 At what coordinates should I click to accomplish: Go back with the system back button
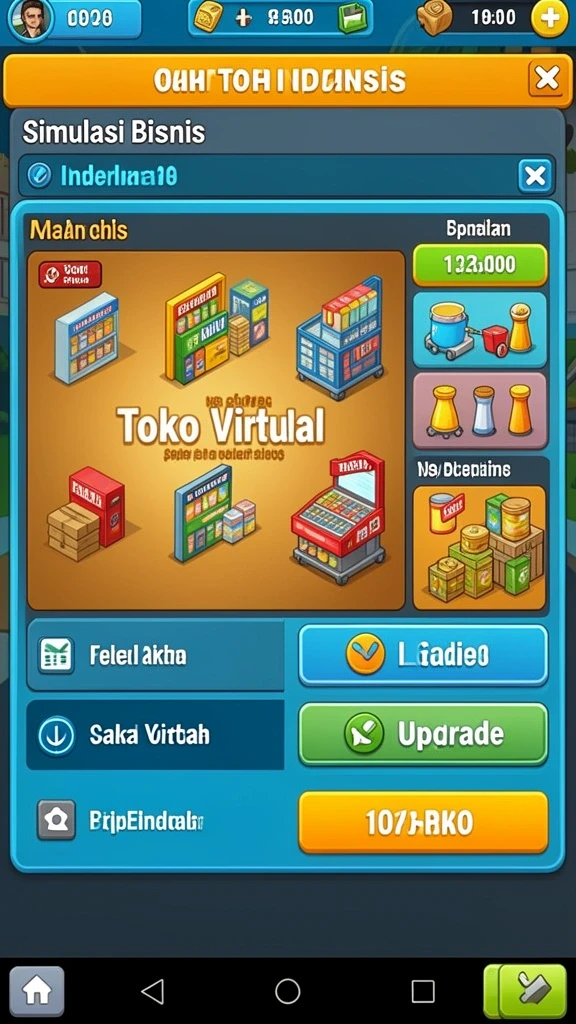point(153,991)
